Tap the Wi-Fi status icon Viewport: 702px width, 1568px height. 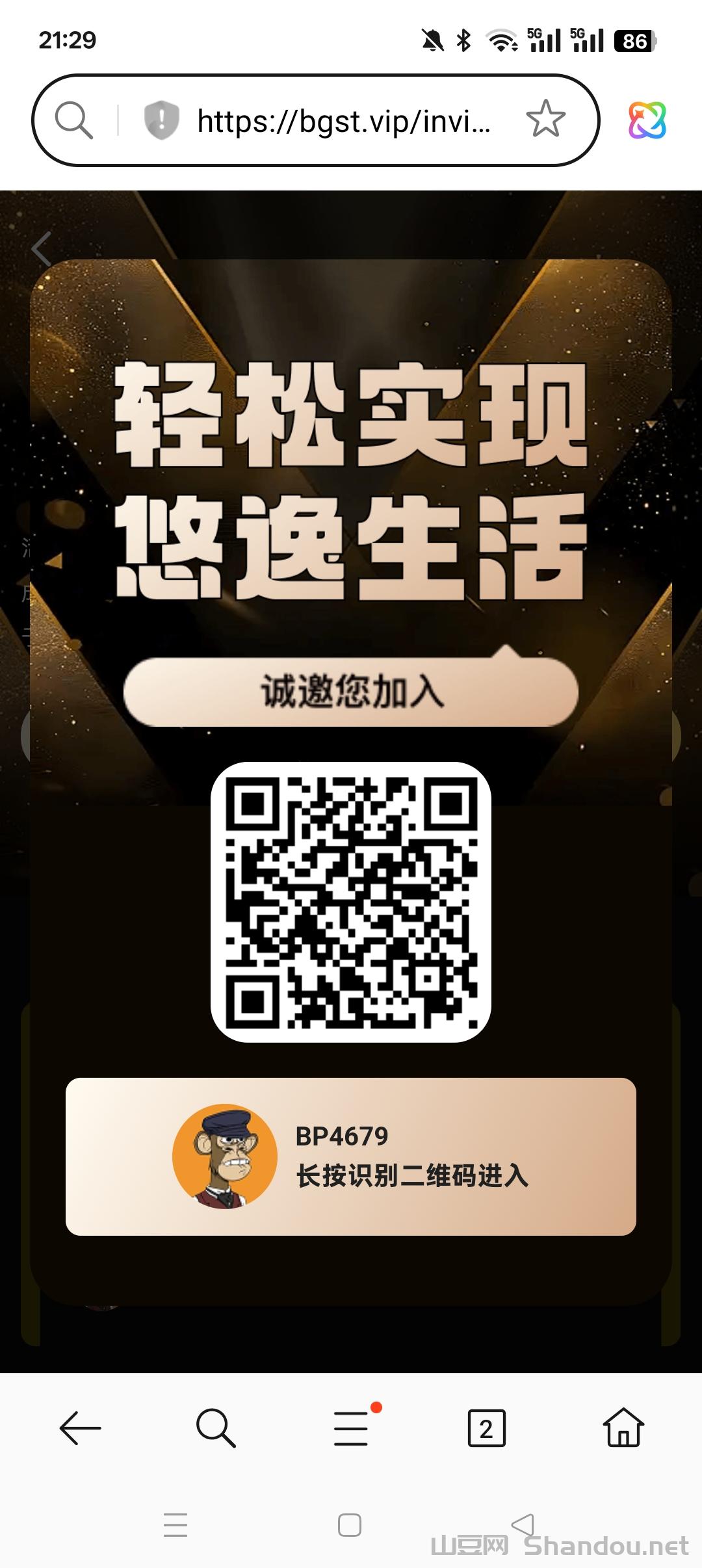coord(500,40)
